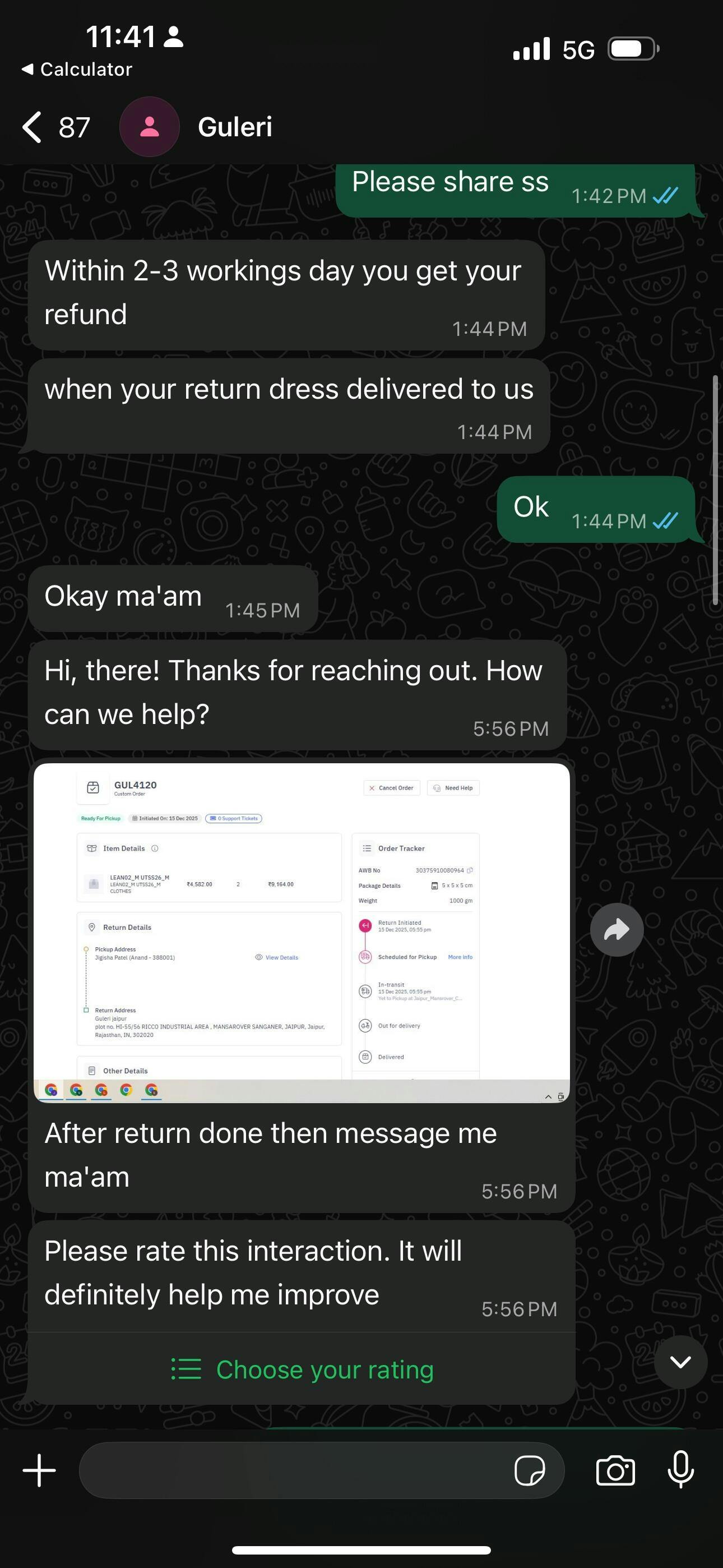
Task: Record a voice message
Action: pyautogui.click(x=680, y=1469)
